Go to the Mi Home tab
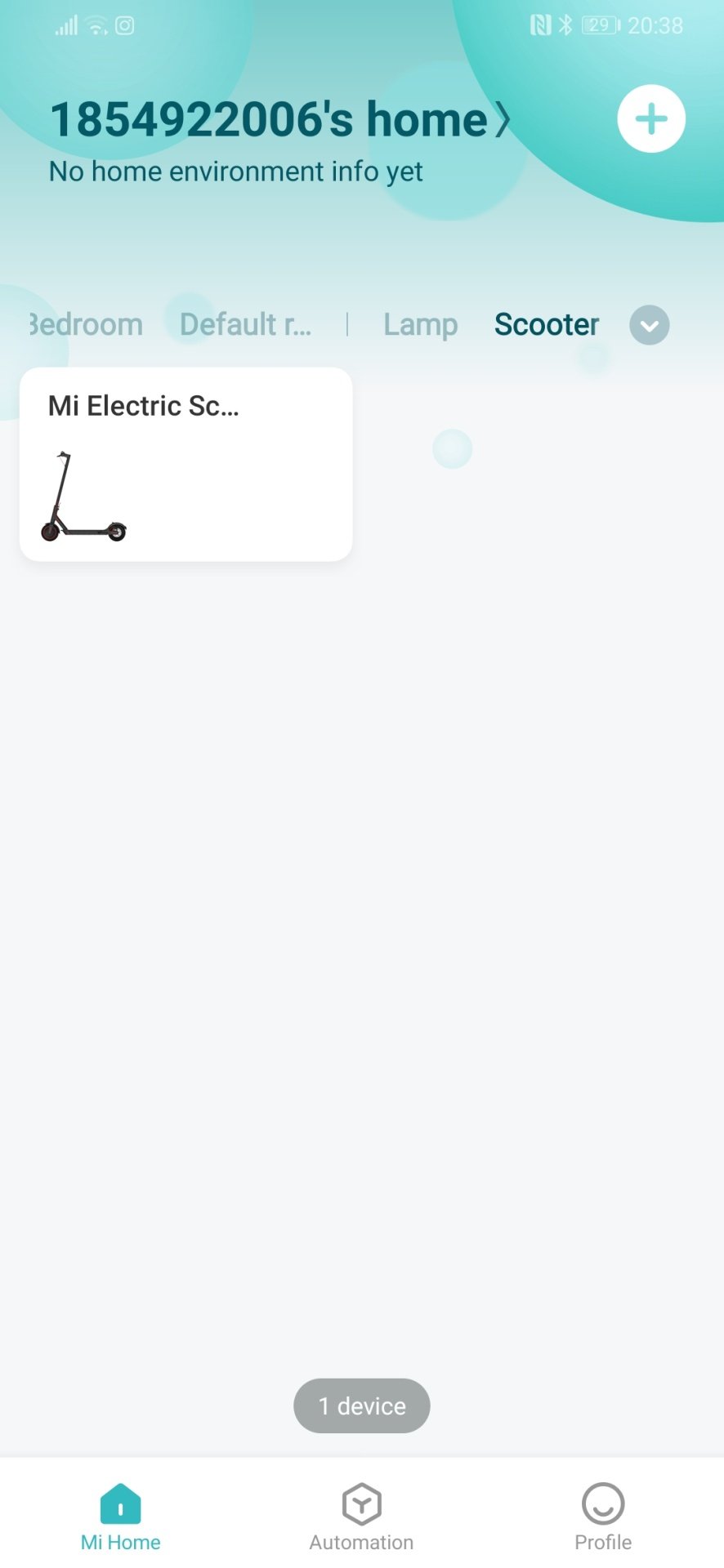Image resolution: width=724 pixels, height=1568 pixels. click(x=120, y=1517)
